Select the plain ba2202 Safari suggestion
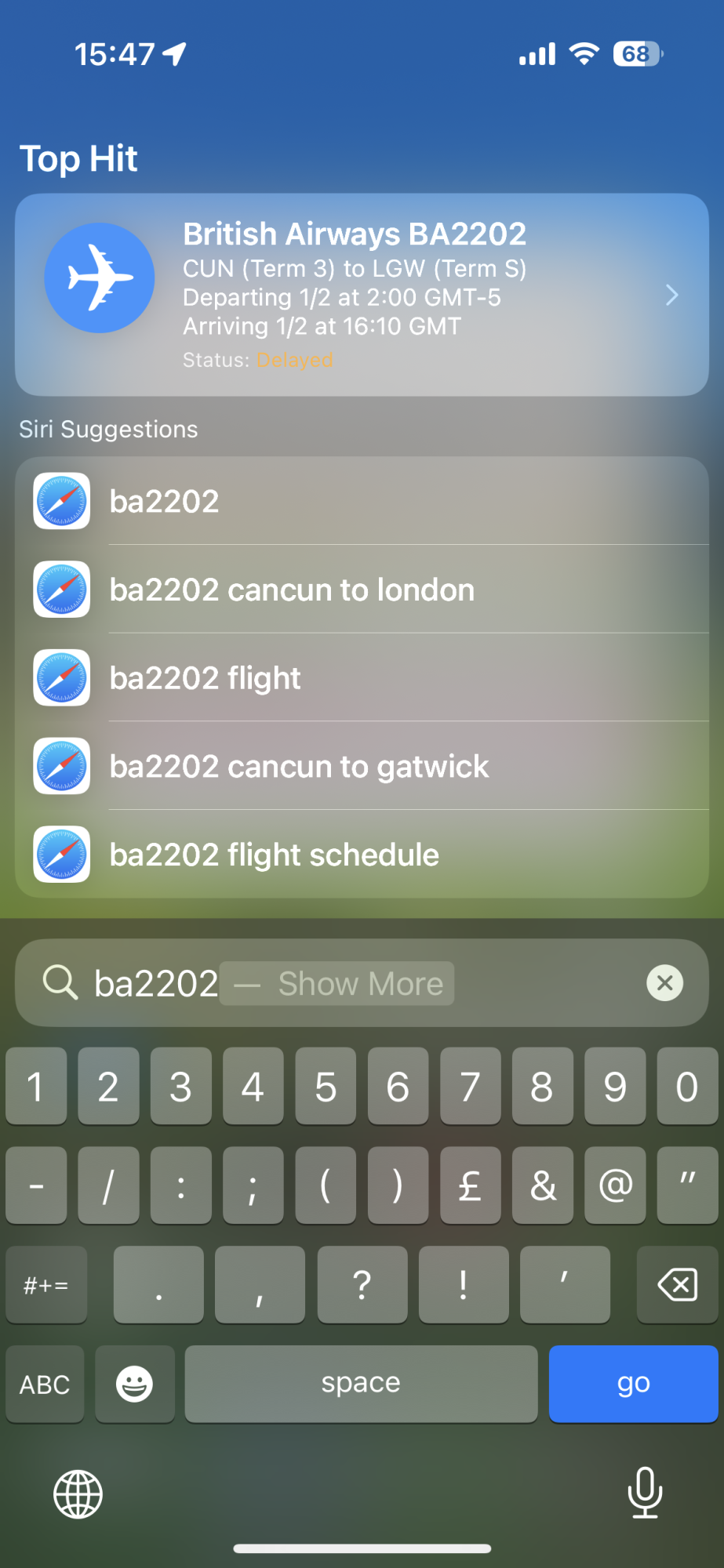This screenshot has width=724, height=1568. click(x=362, y=501)
